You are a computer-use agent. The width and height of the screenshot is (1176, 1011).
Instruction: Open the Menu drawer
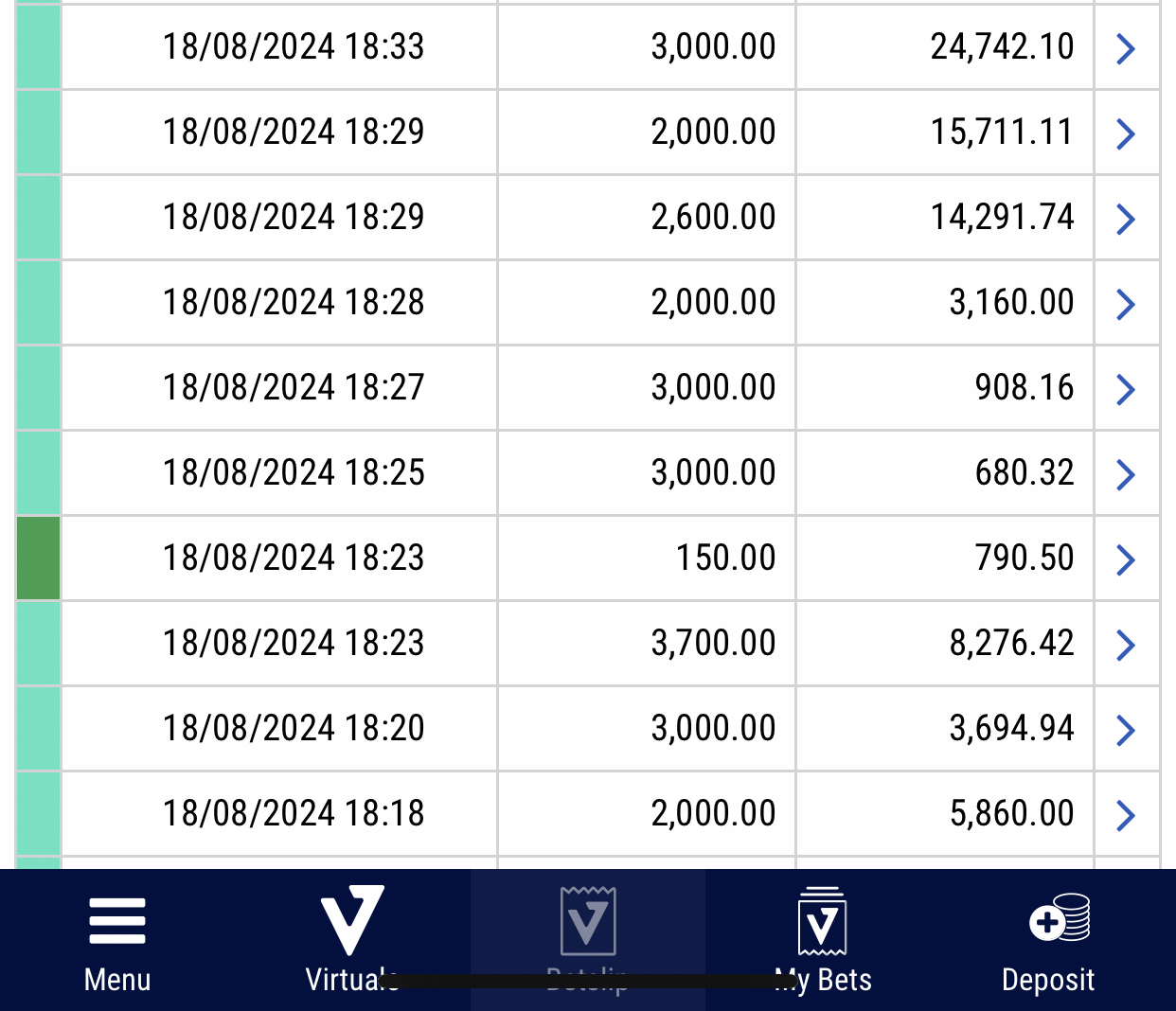coord(117,941)
